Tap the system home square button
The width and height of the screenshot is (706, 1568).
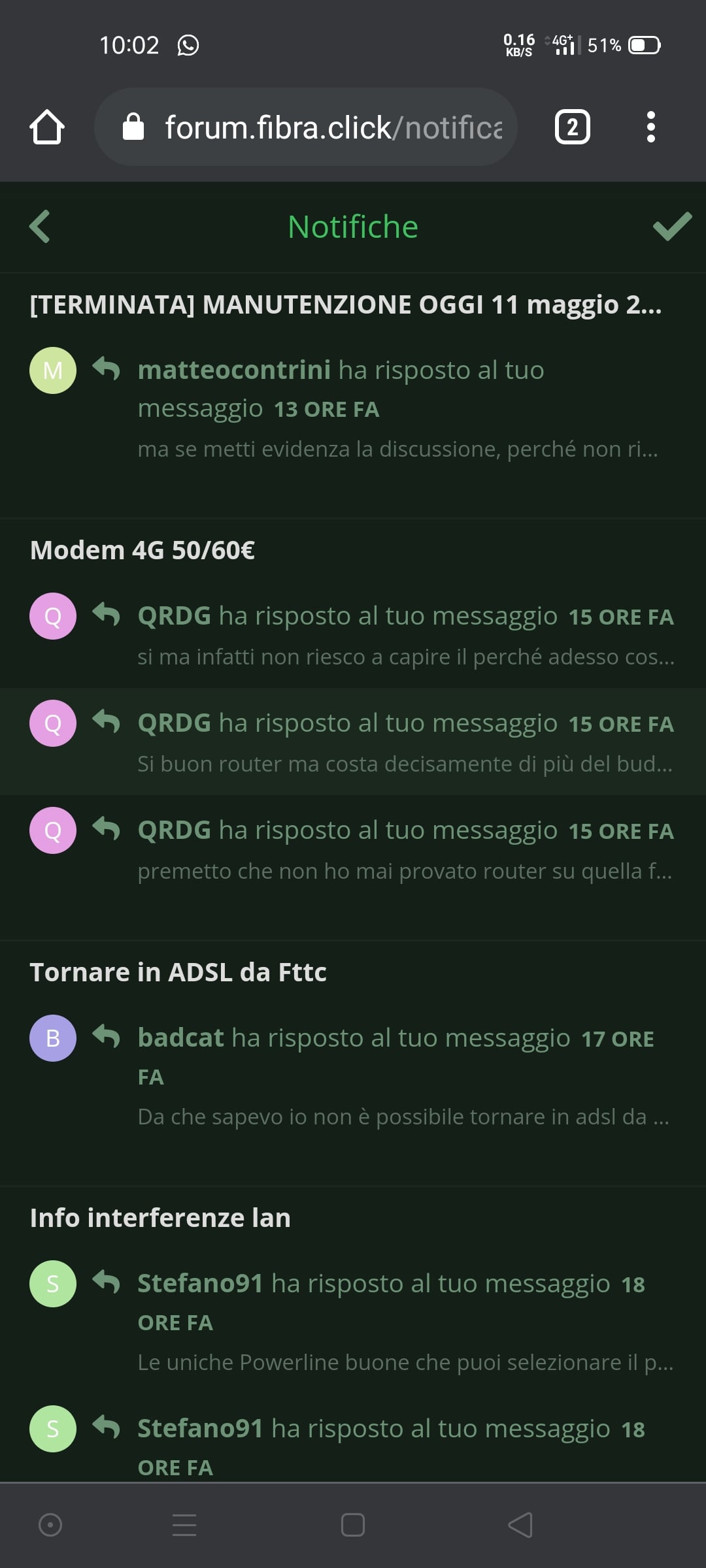(353, 1525)
